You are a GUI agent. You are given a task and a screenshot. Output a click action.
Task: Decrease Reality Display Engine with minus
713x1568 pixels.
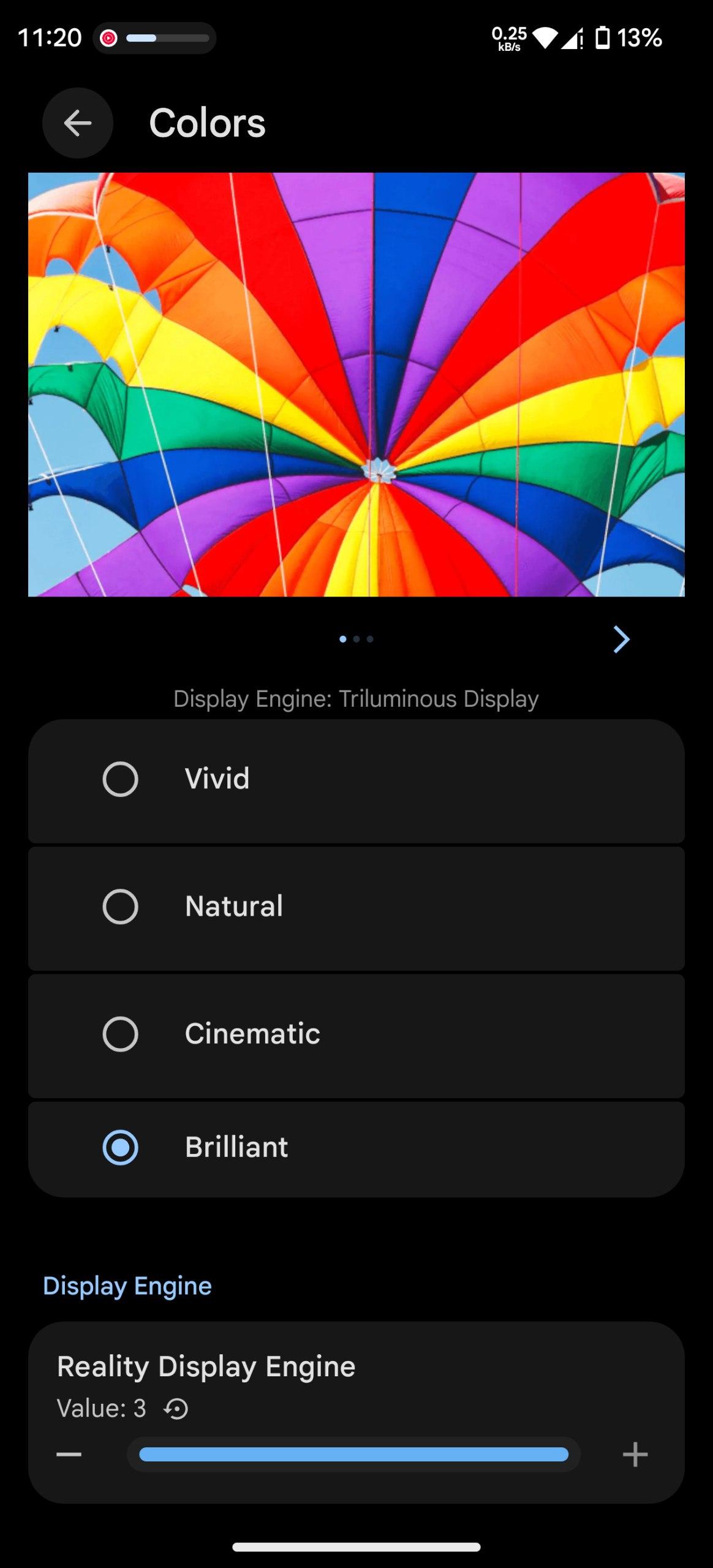(x=69, y=1454)
